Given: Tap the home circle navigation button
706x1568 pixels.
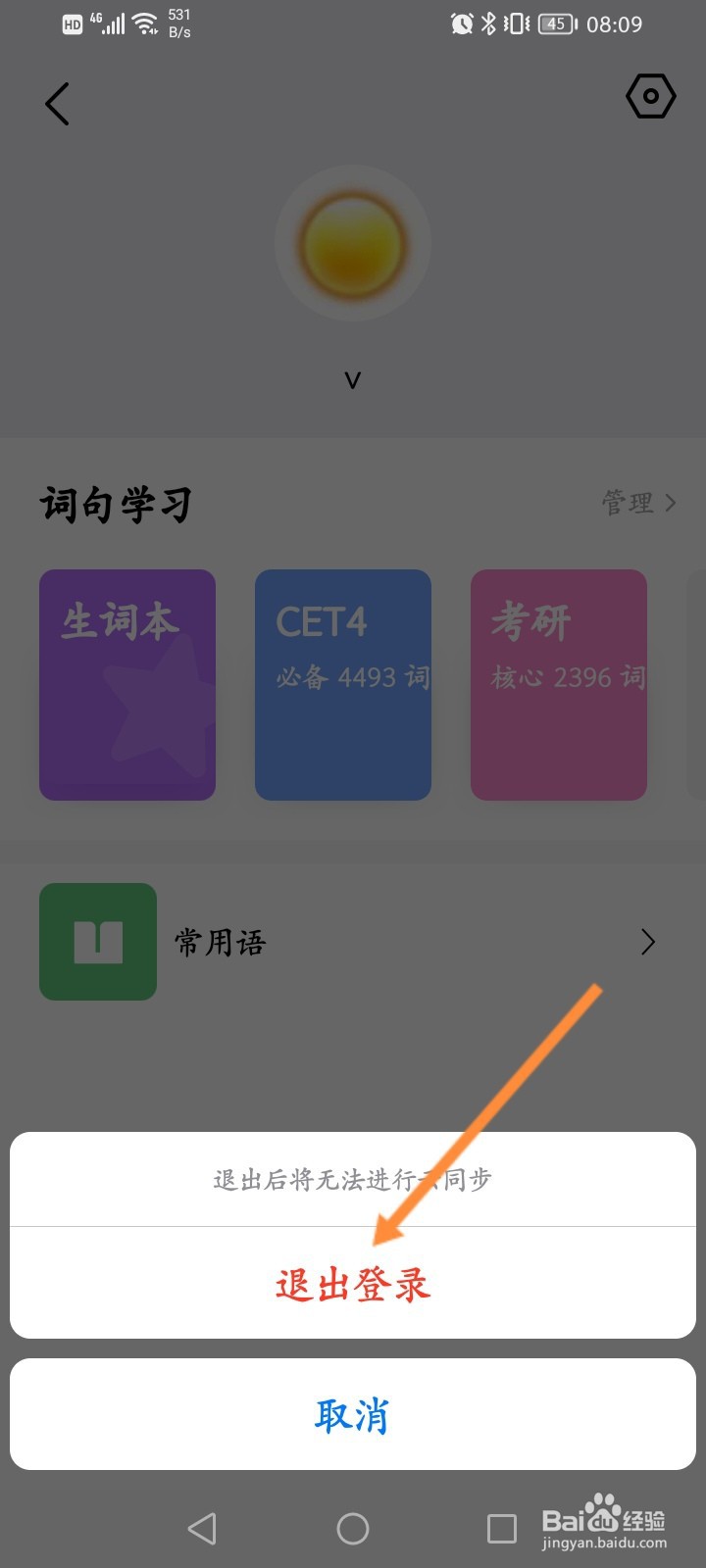Looking at the screenshot, I should (353, 1527).
